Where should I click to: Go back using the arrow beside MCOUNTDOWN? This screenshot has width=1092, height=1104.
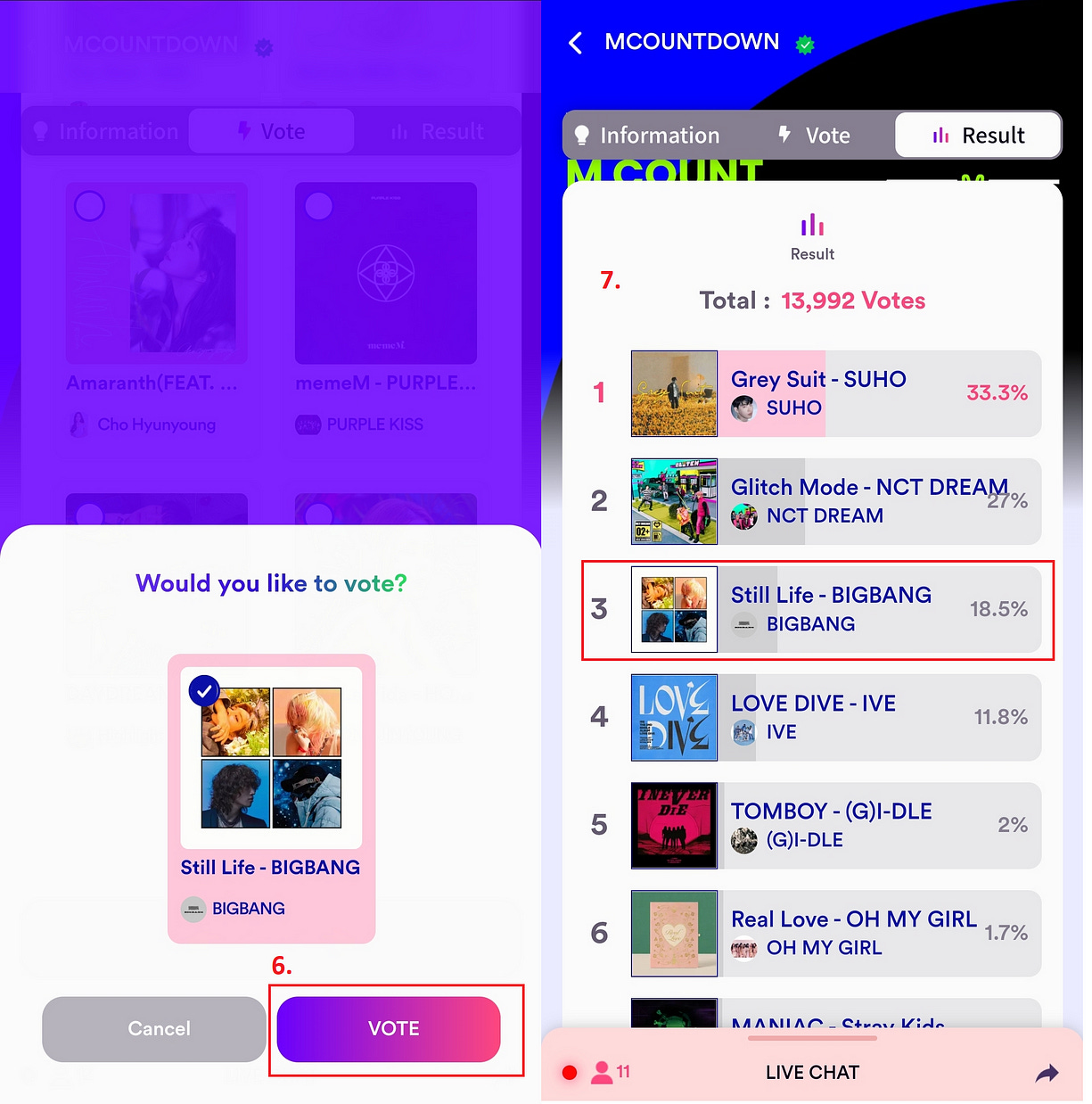(x=576, y=43)
